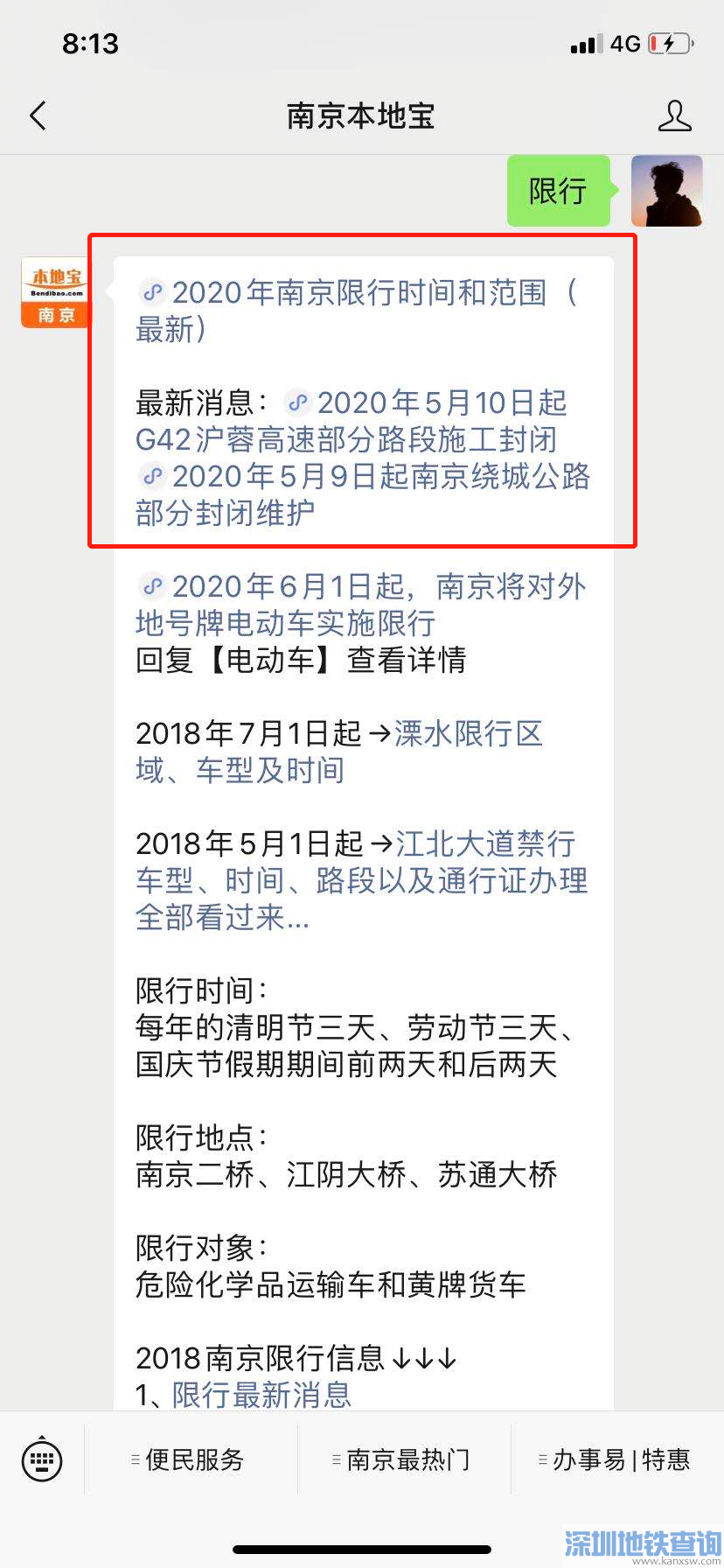Open link 限行最新消息
724x1568 pixels.
pyautogui.click(x=261, y=1394)
